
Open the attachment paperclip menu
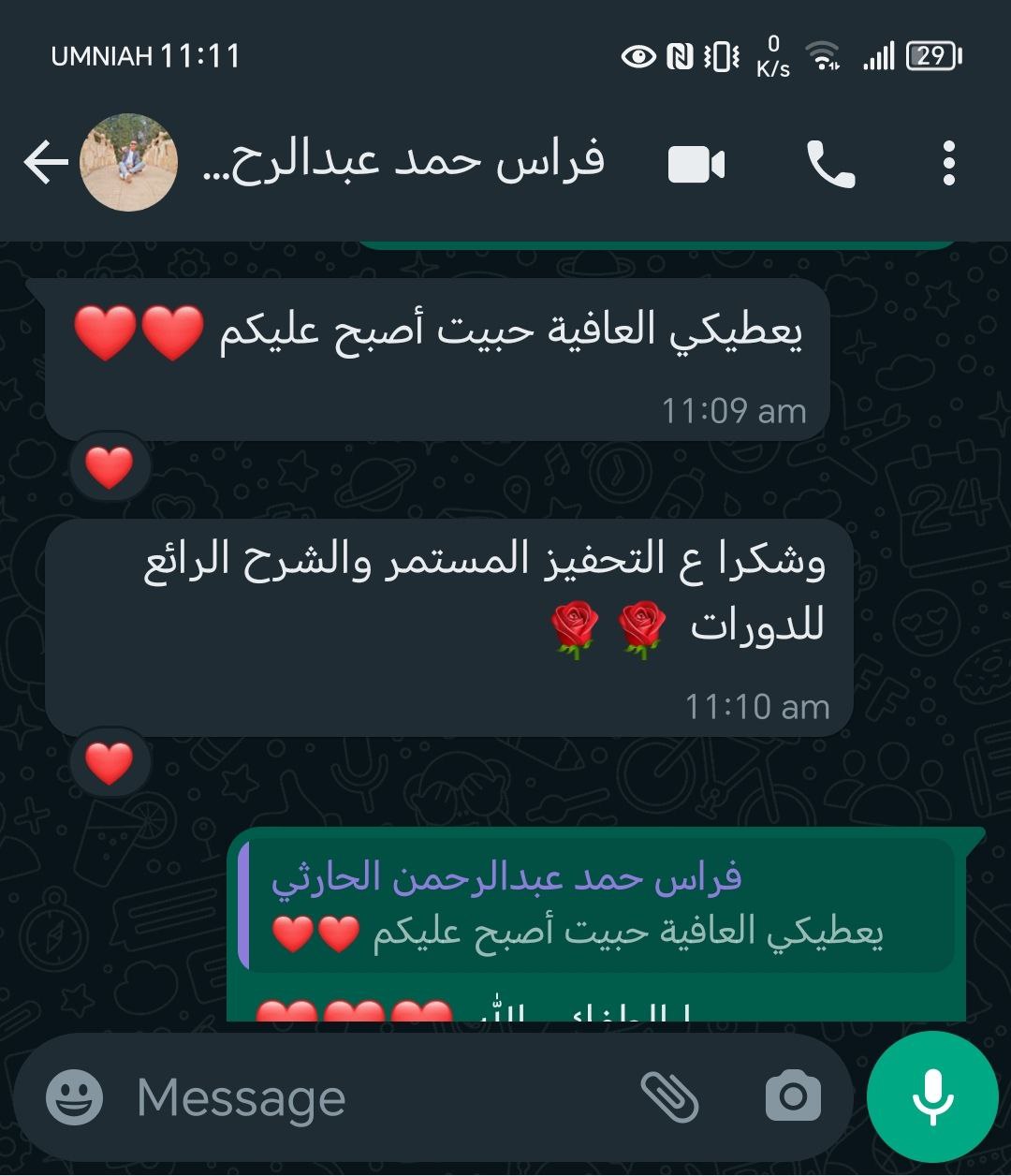click(x=669, y=1096)
